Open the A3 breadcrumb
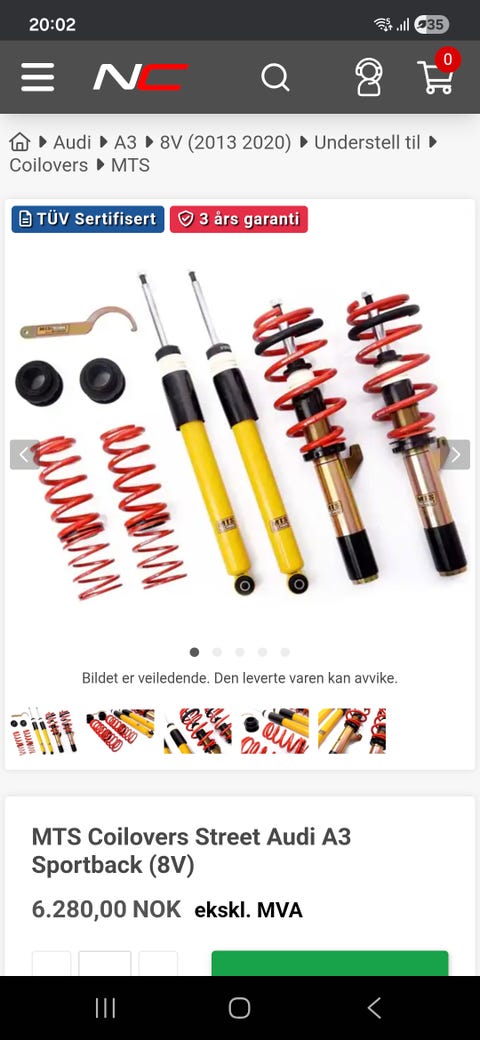The height and width of the screenshot is (1040, 480). click(125, 142)
